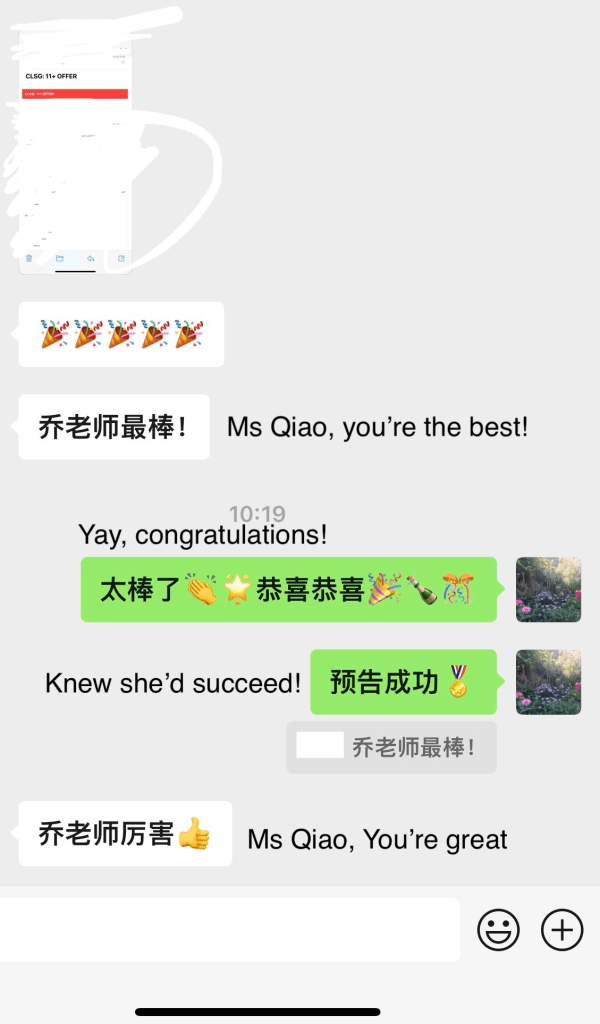Tap the avatar beside 预告成功 message
Image resolution: width=600 pixels, height=1024 pixels.
(548, 682)
